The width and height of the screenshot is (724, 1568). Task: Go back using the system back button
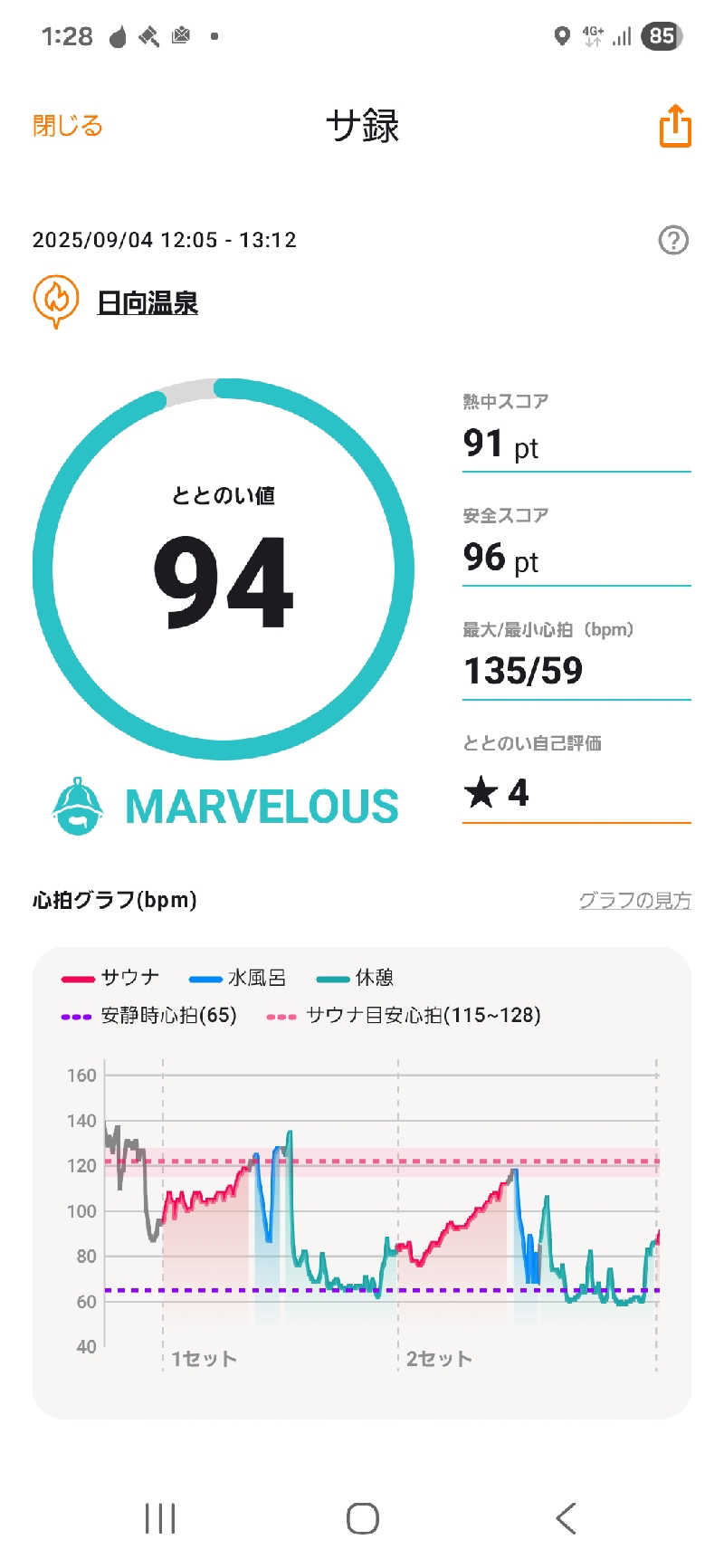coord(566,1518)
